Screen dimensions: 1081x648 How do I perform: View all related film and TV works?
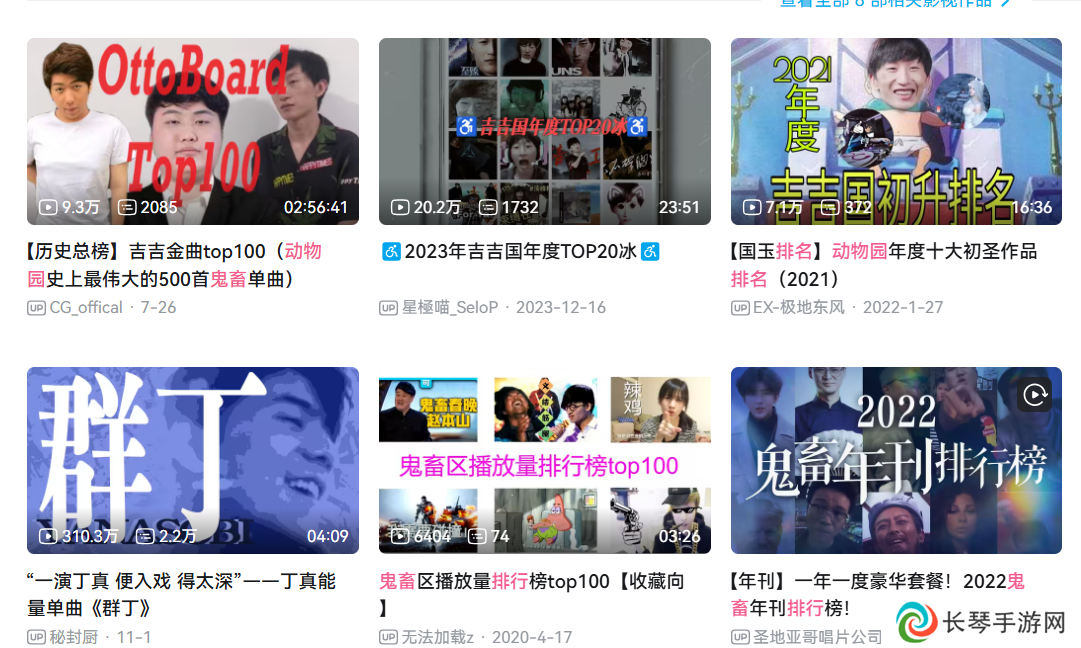895,4
